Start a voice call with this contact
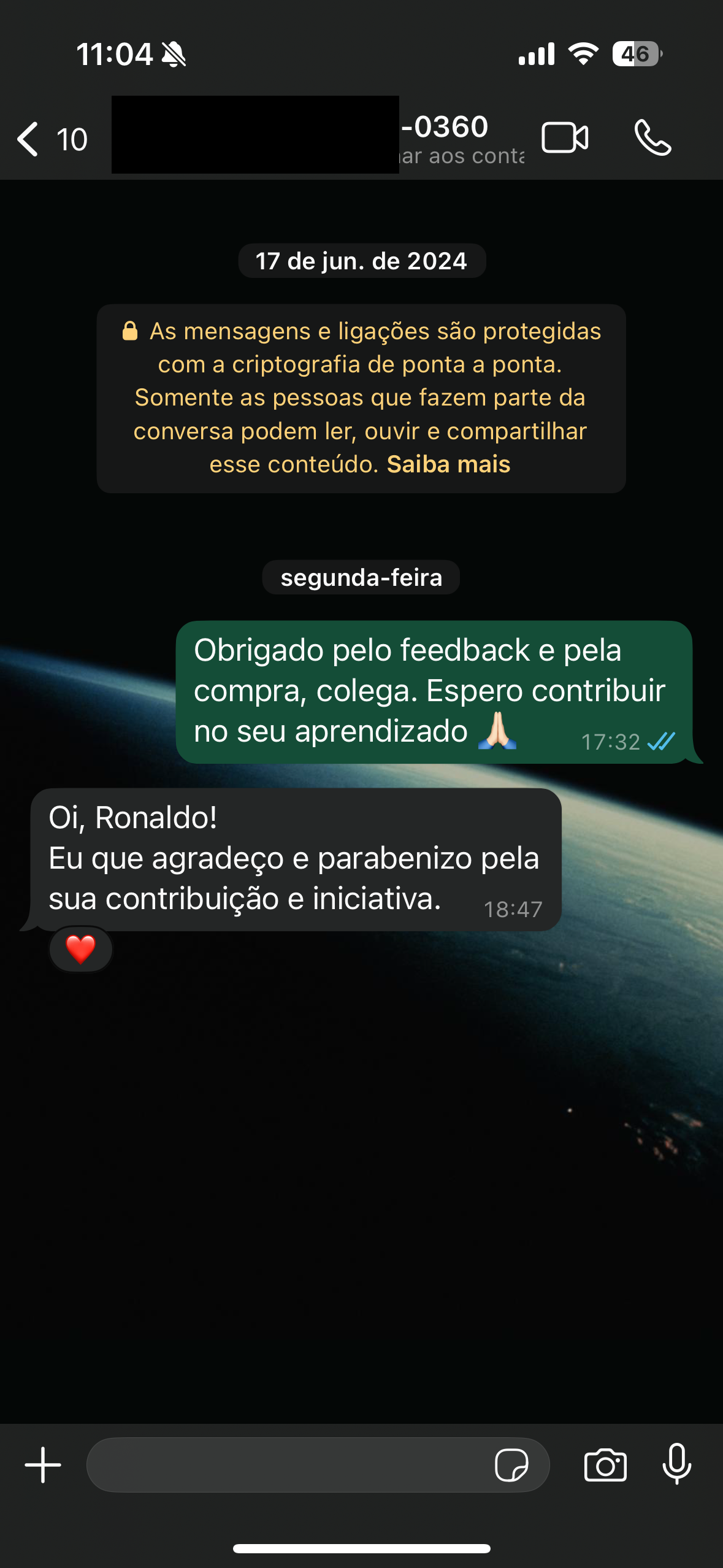The height and width of the screenshot is (1568, 723). (x=652, y=137)
